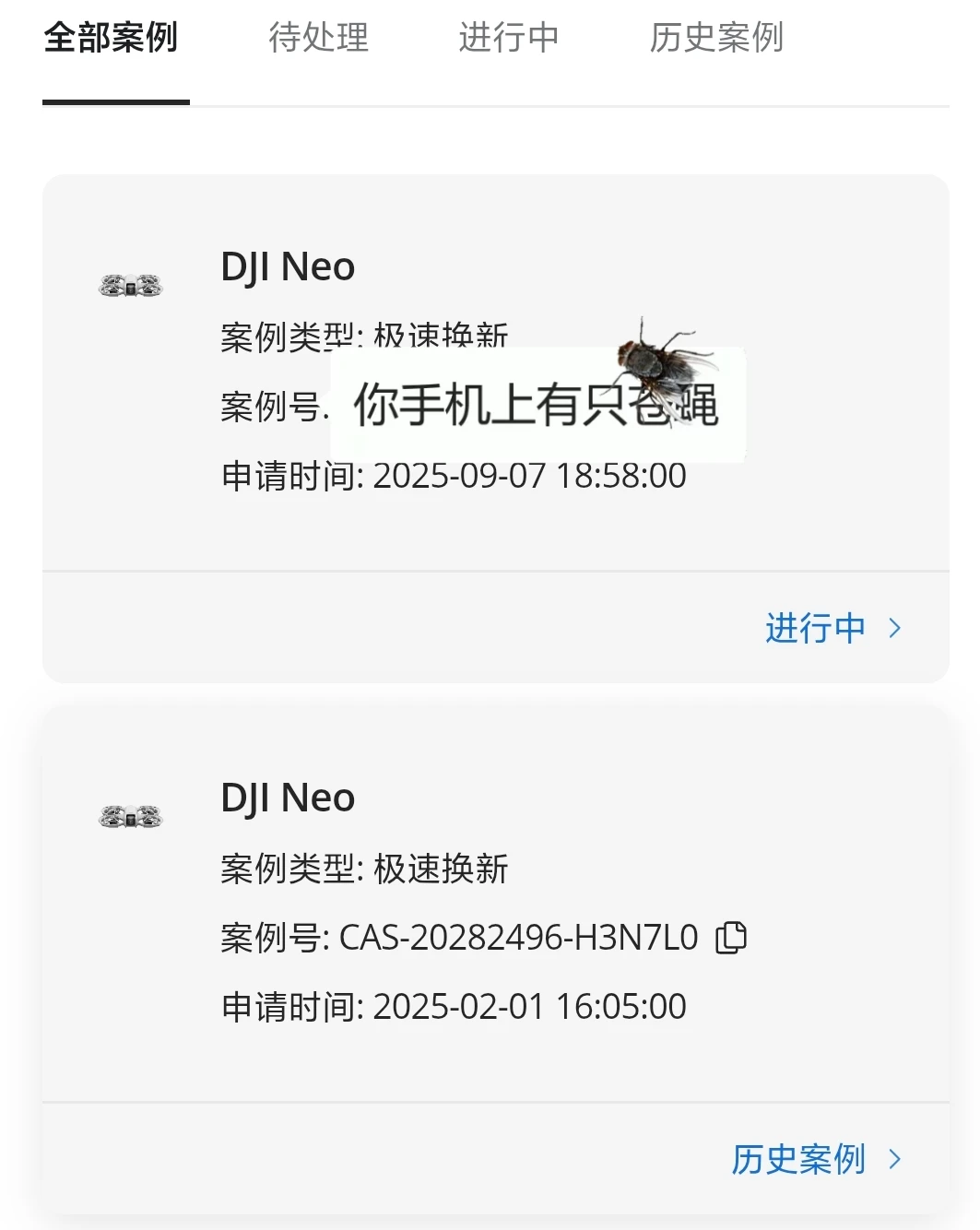Copy case number CAS-20282496-H3N7L0
The height and width of the screenshot is (1230, 980).
pyautogui.click(x=731, y=938)
